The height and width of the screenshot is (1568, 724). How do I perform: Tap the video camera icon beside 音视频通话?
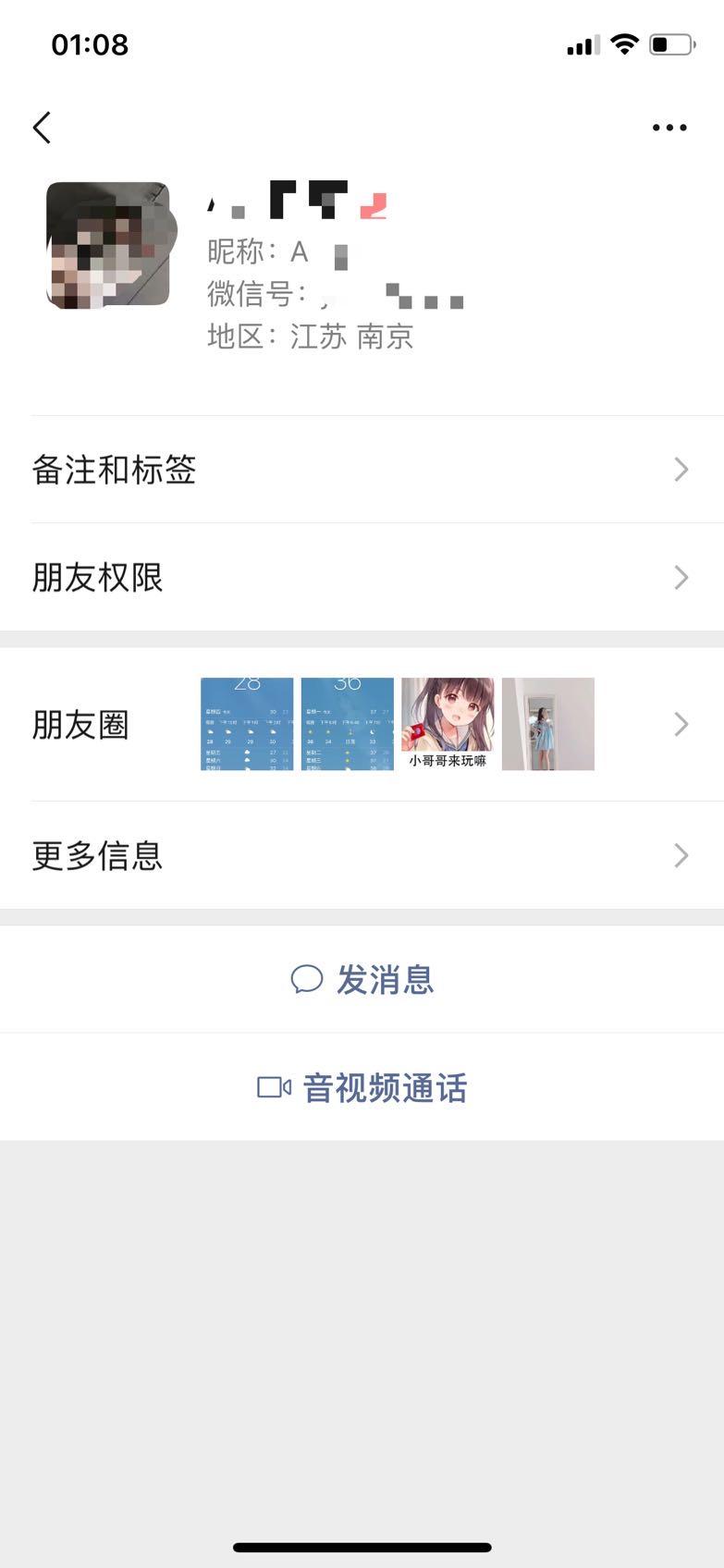tap(273, 1087)
